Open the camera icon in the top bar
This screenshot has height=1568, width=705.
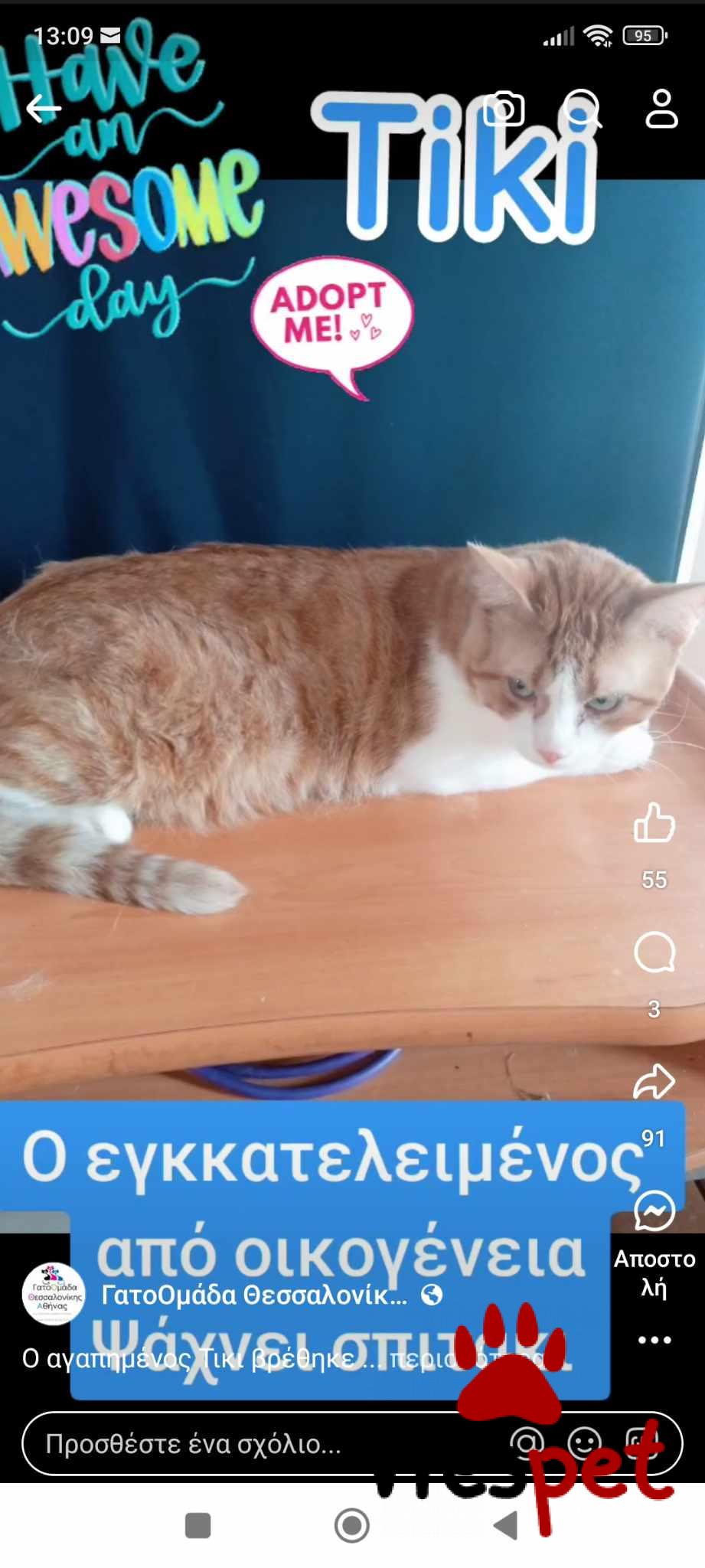click(x=504, y=109)
